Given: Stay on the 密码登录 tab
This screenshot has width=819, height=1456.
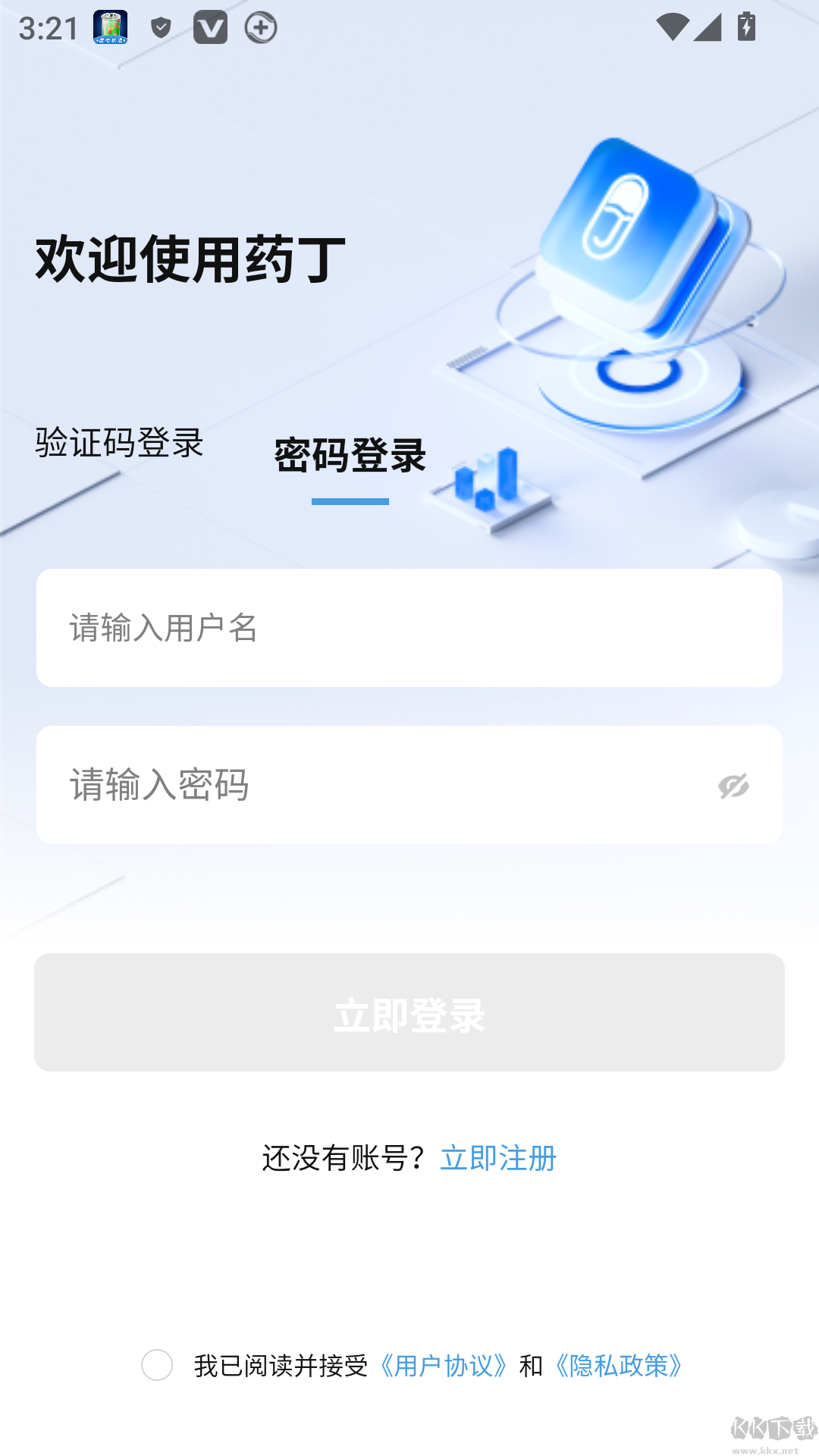Looking at the screenshot, I should tap(351, 457).
